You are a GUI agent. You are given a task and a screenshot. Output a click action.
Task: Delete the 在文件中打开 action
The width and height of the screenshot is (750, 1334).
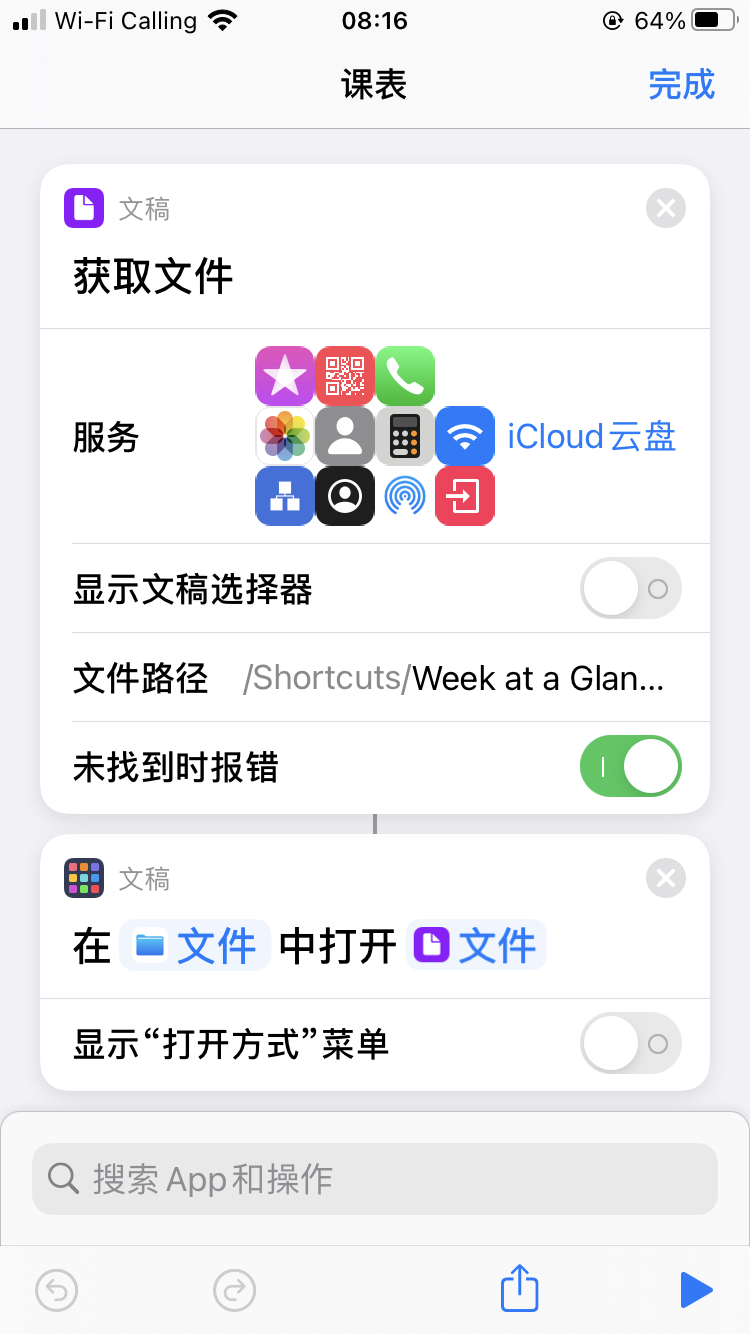tap(666, 879)
